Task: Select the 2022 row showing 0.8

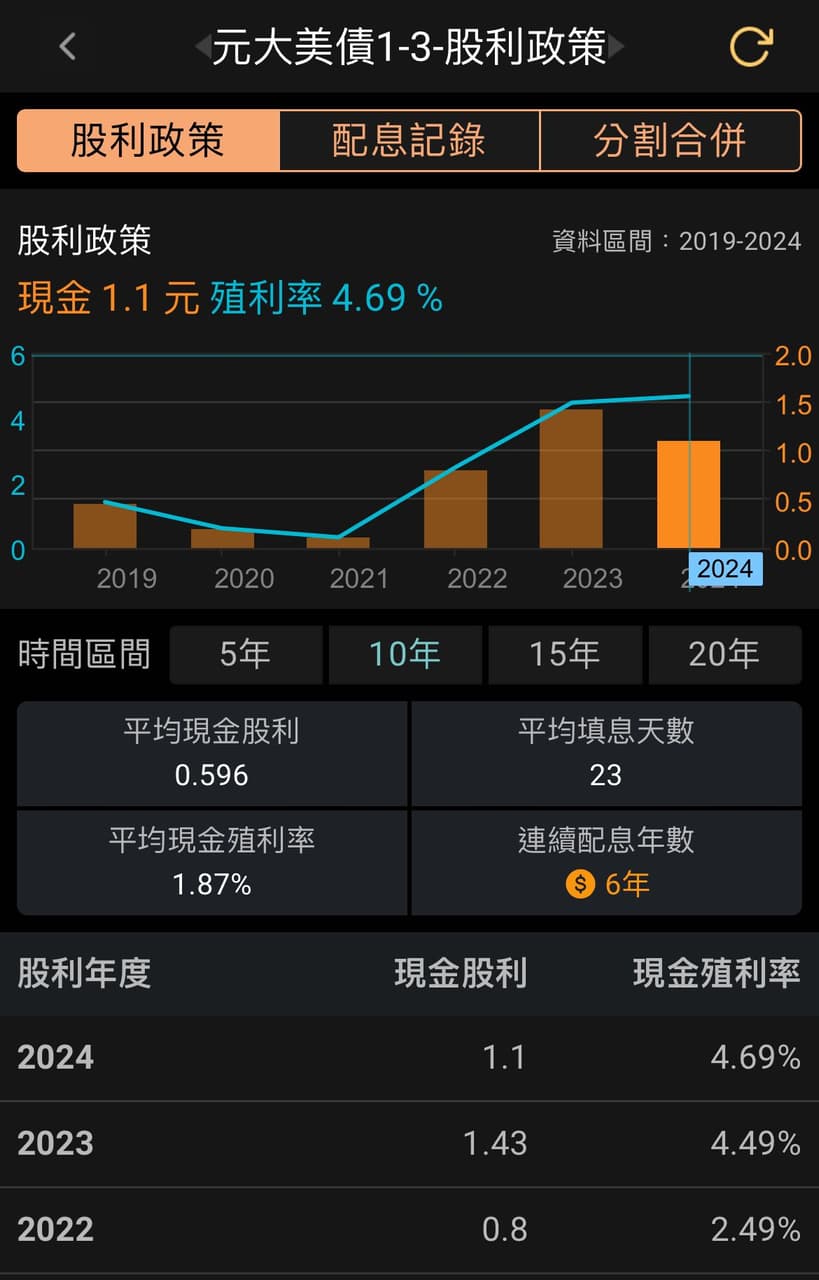Action: 410,1228
